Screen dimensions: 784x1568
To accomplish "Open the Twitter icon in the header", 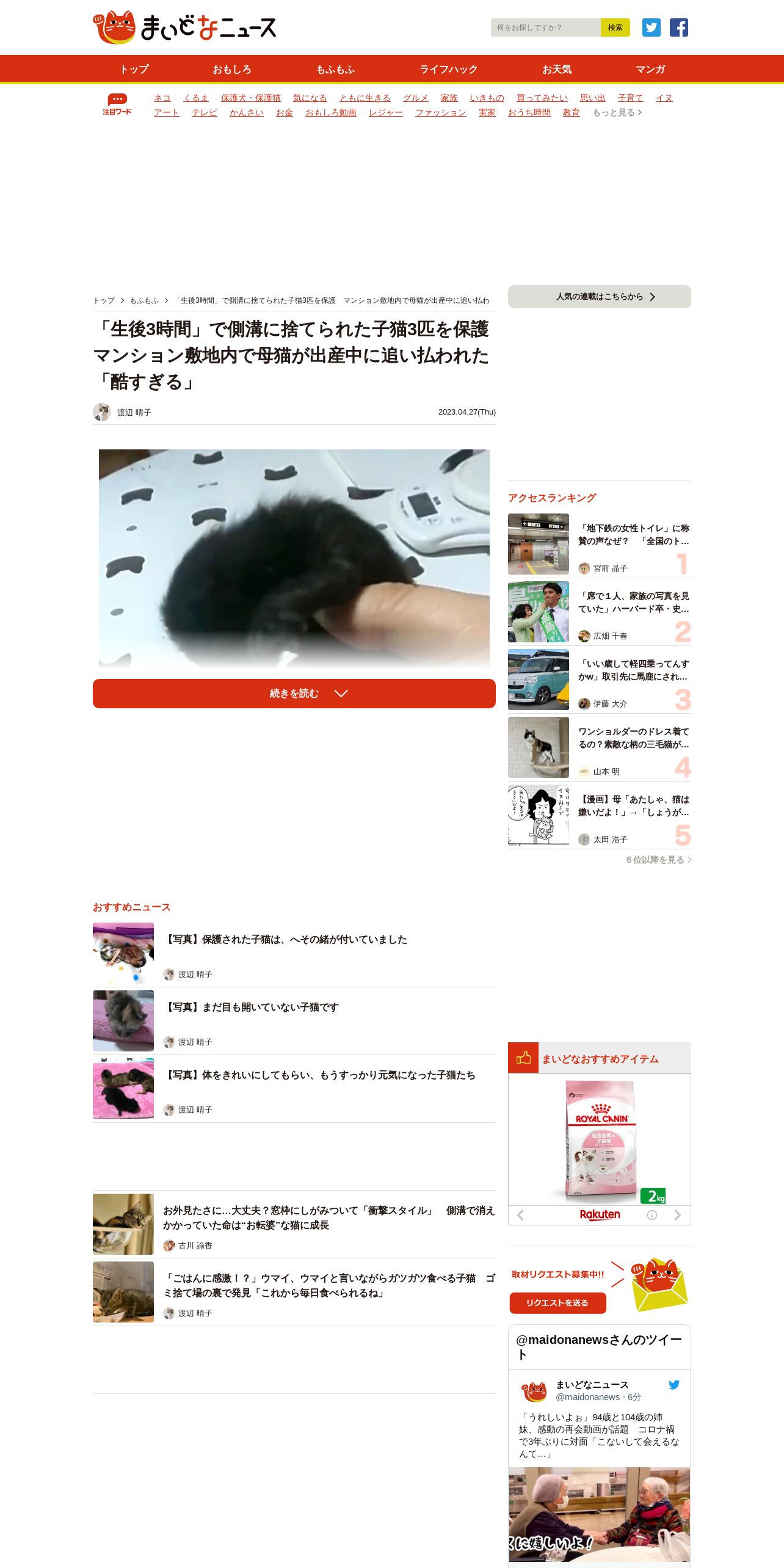I will tap(651, 27).
